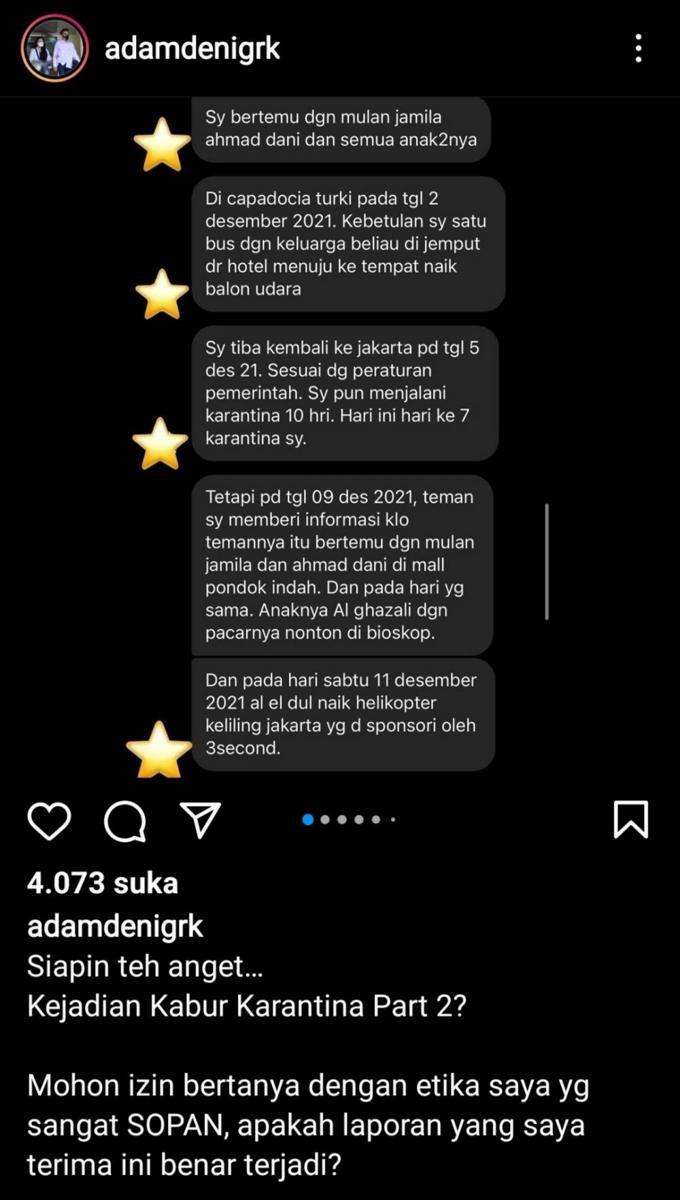Share the post via paper plane
Viewport: 680px width, 1200px height.
pyautogui.click(x=200, y=819)
